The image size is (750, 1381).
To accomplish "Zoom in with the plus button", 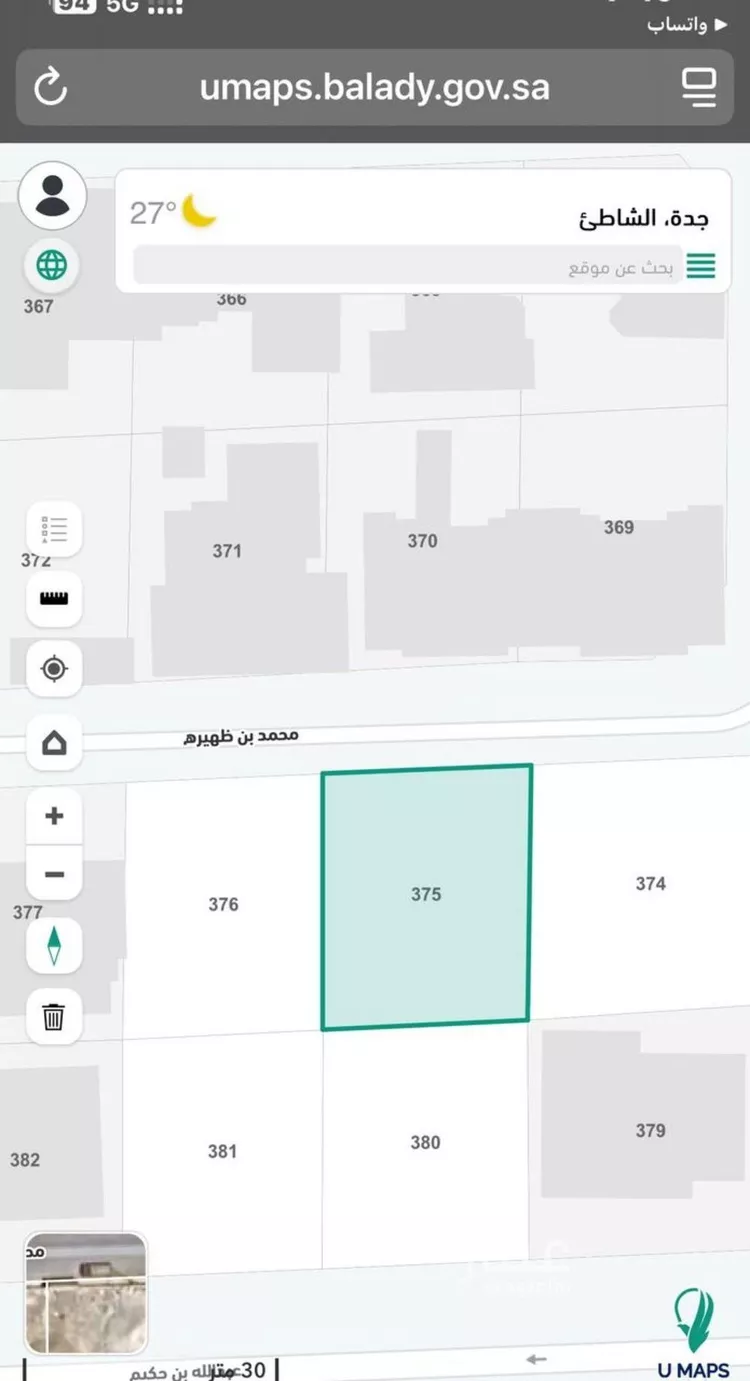I will 54,815.
